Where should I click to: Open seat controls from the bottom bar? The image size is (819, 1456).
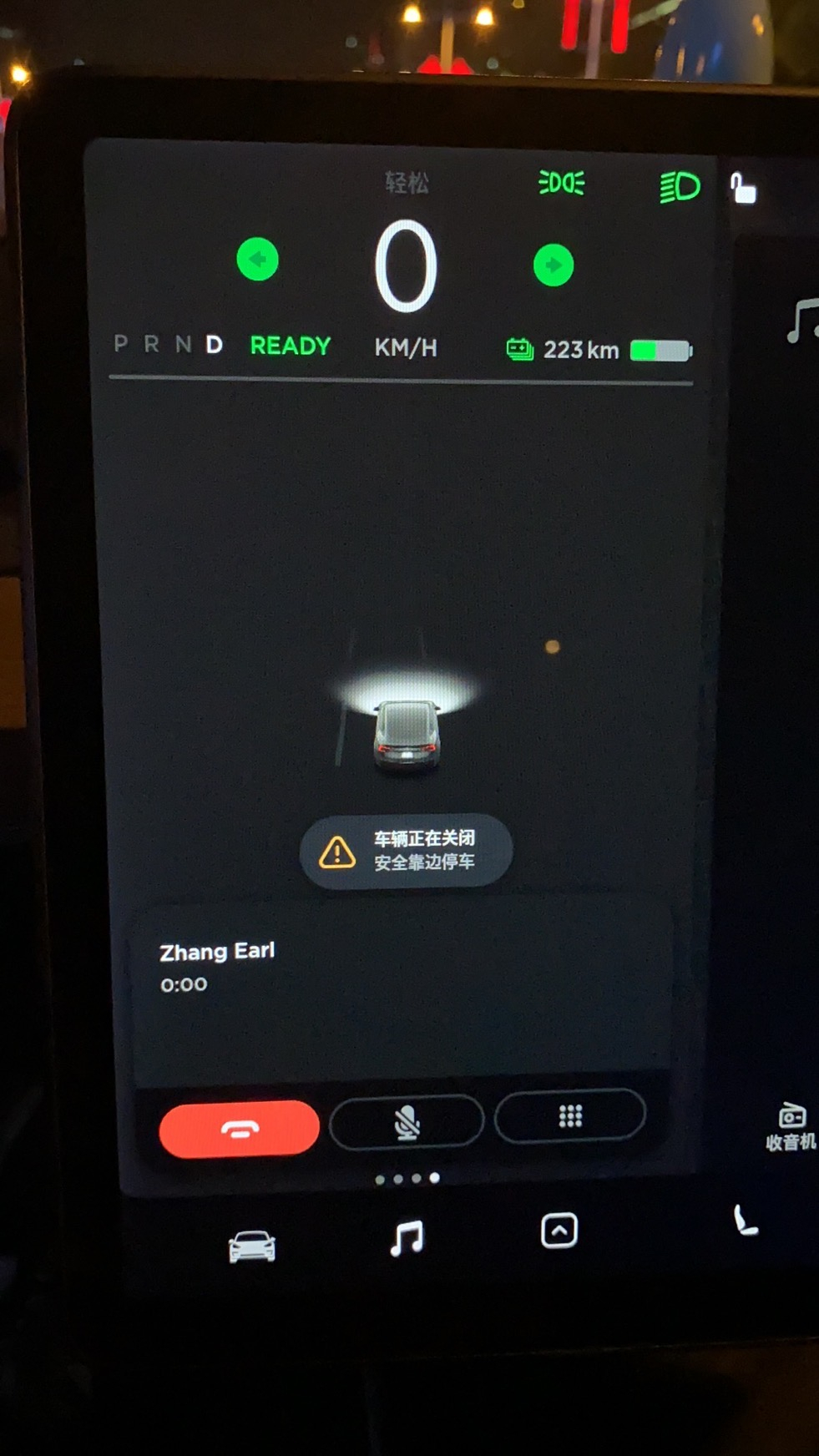745,1221
